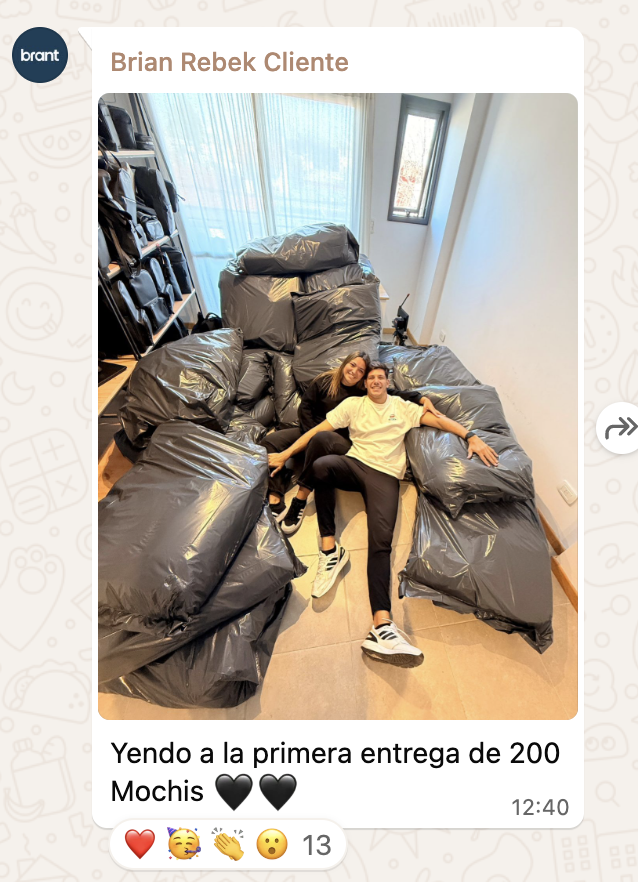
Task: View the 13 reactions on the message
Action: click(x=228, y=845)
